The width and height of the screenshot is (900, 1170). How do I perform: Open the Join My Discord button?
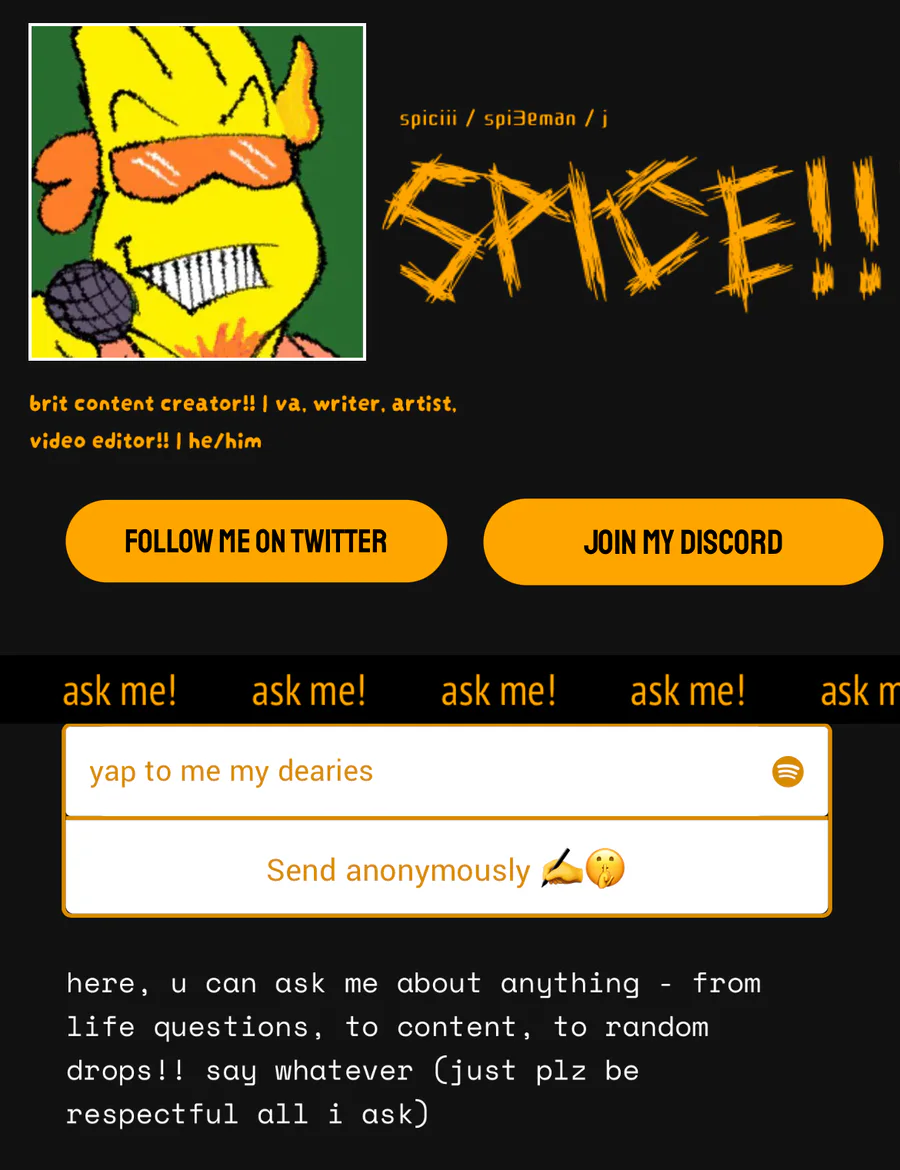[683, 542]
